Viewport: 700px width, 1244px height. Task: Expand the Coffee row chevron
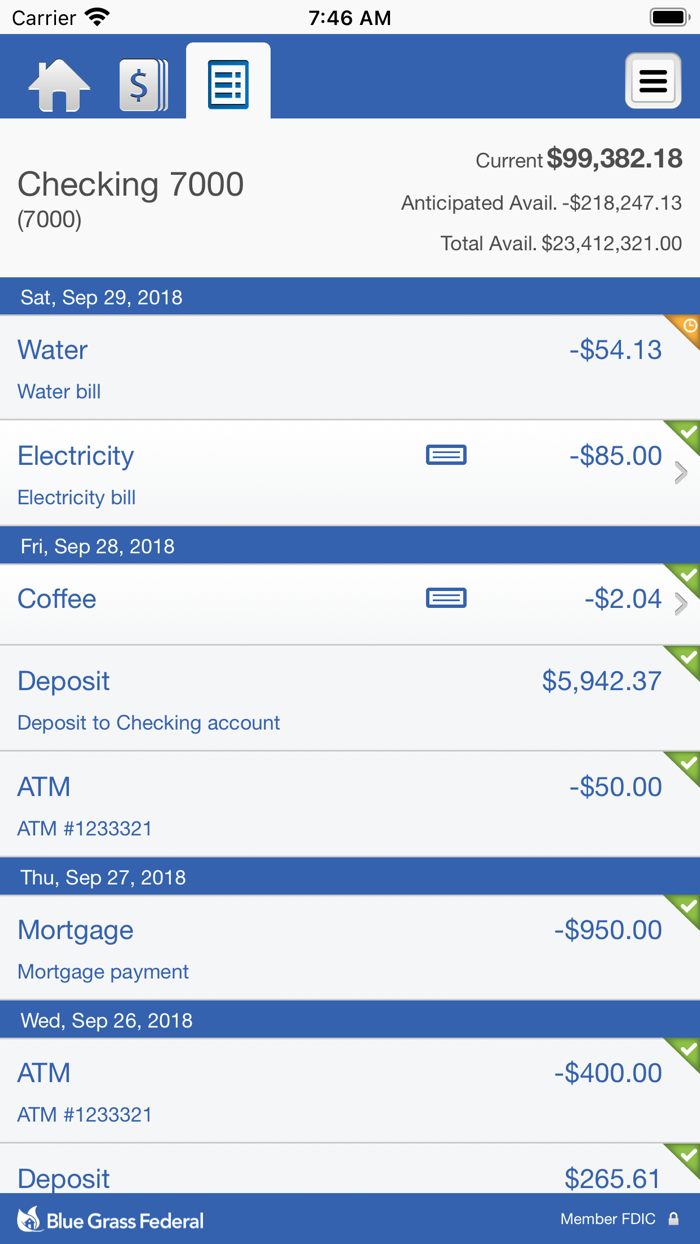(681, 604)
